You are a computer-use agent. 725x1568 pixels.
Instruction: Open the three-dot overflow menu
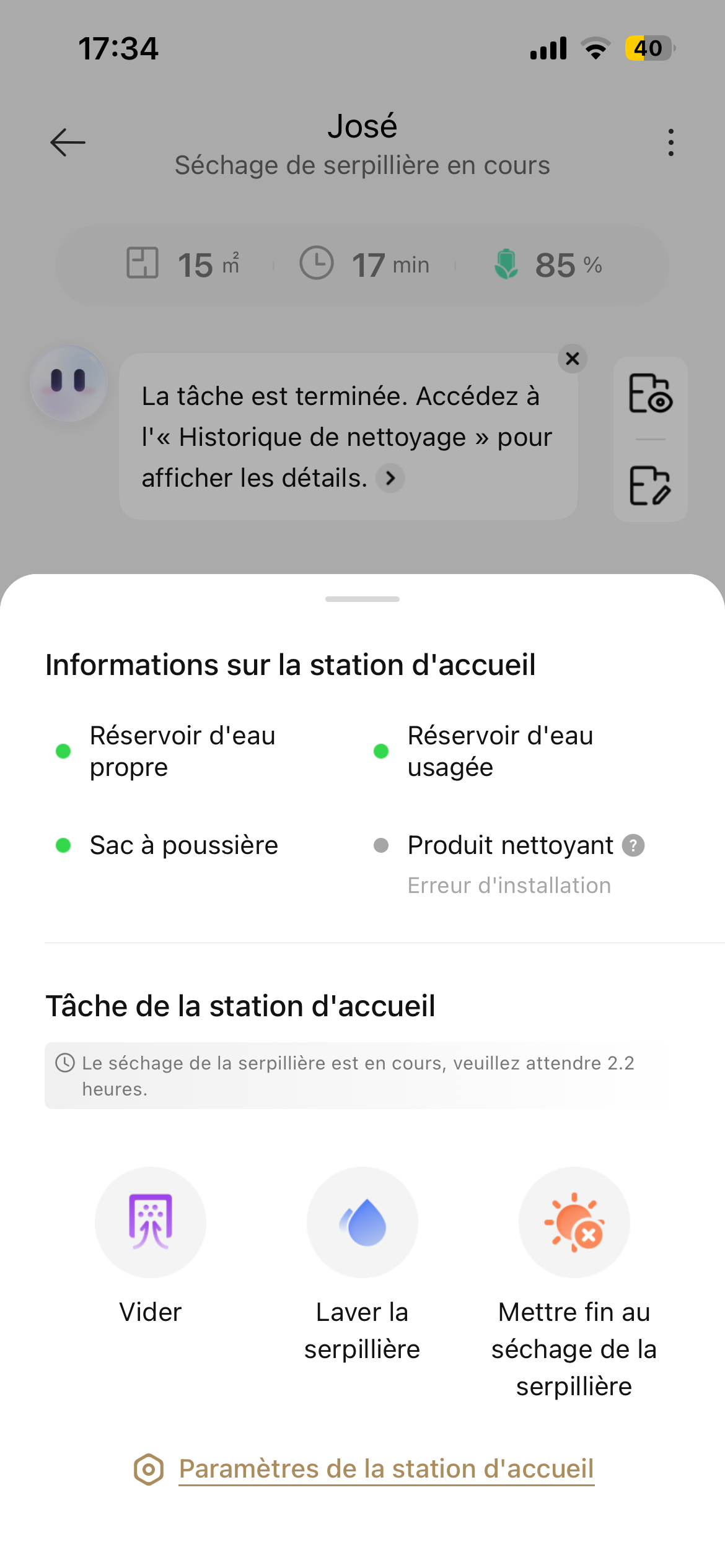point(671,142)
